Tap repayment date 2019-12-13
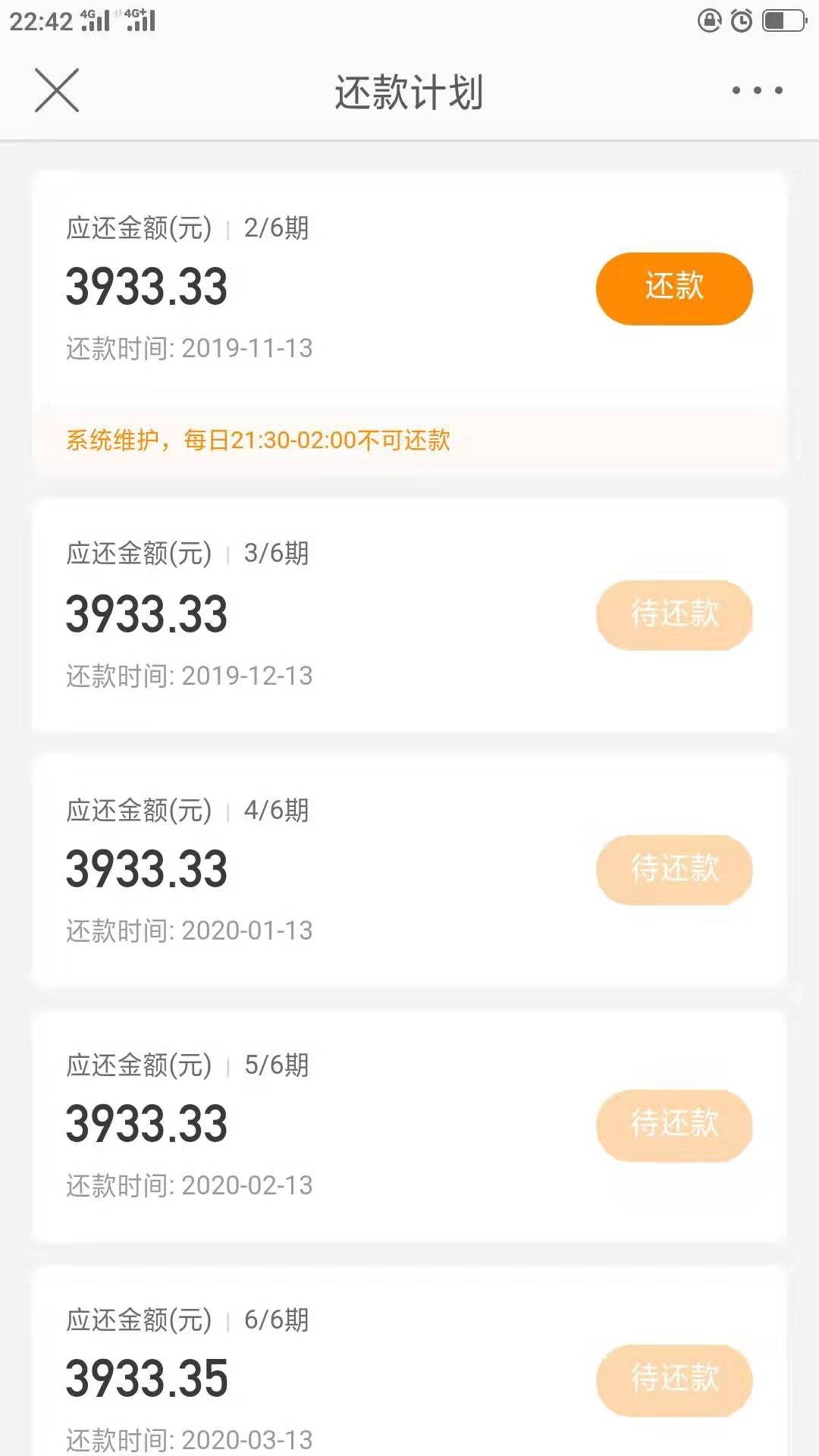This screenshot has width=819, height=1456. coord(190,675)
